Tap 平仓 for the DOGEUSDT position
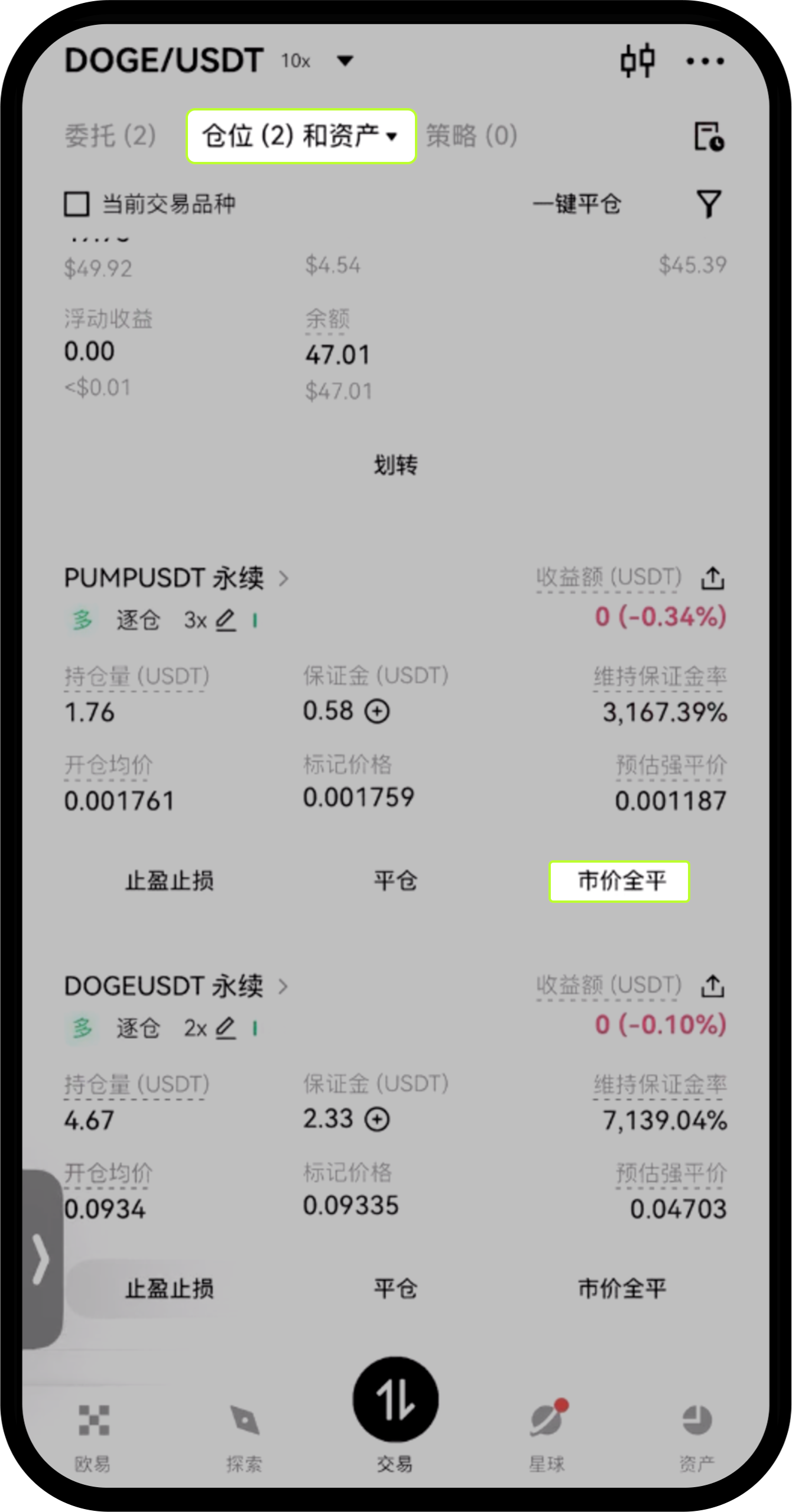 395,1289
